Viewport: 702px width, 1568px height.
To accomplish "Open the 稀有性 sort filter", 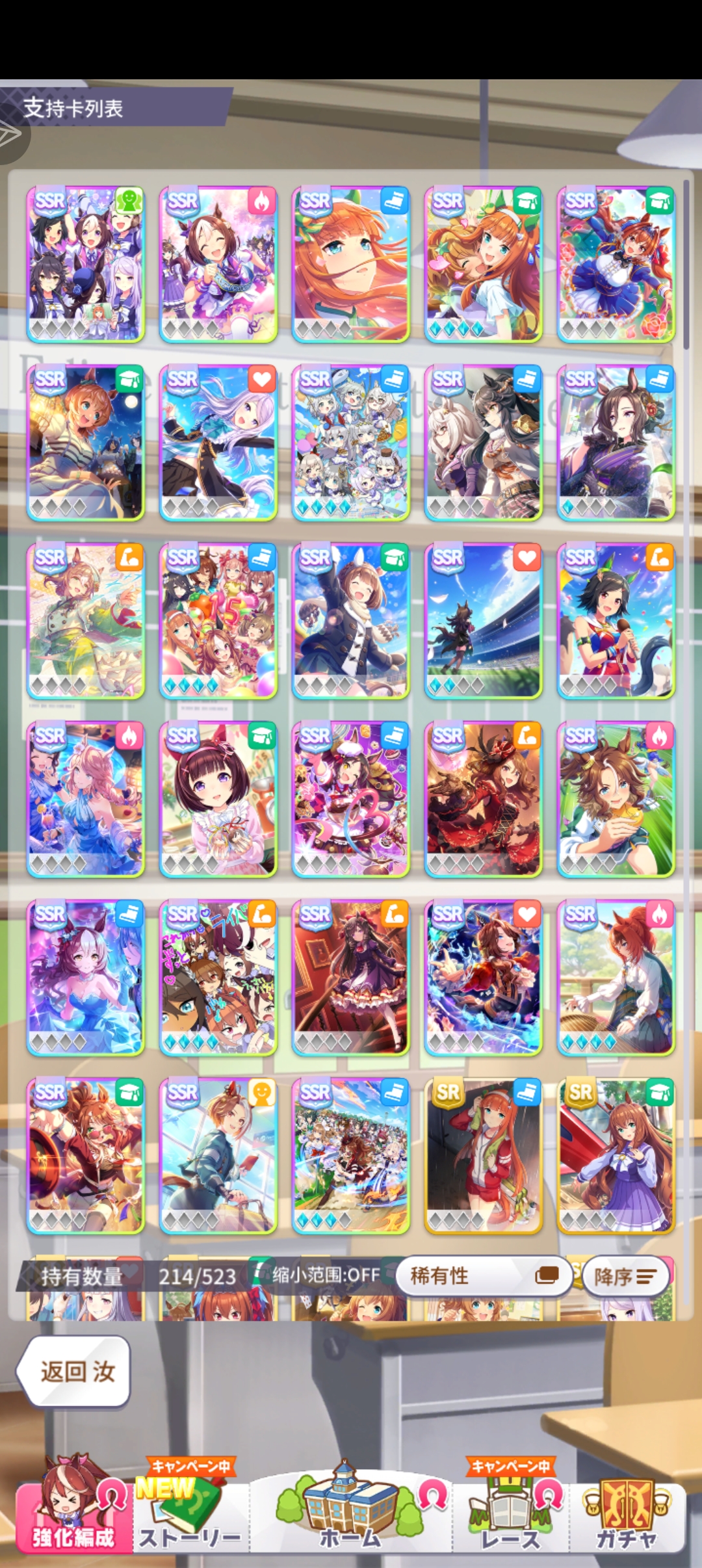I will tap(482, 1275).
